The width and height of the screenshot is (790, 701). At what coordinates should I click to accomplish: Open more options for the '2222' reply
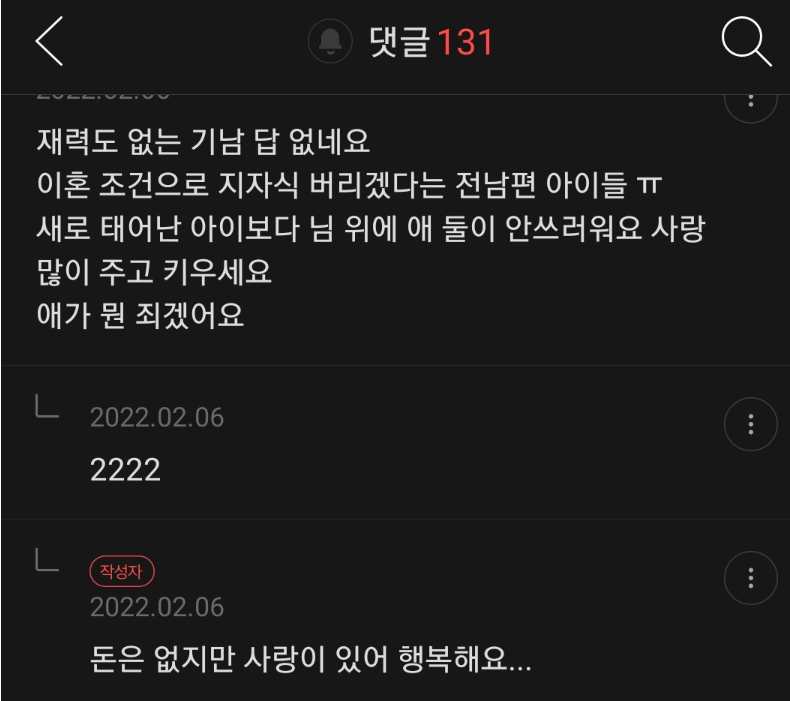click(x=750, y=424)
